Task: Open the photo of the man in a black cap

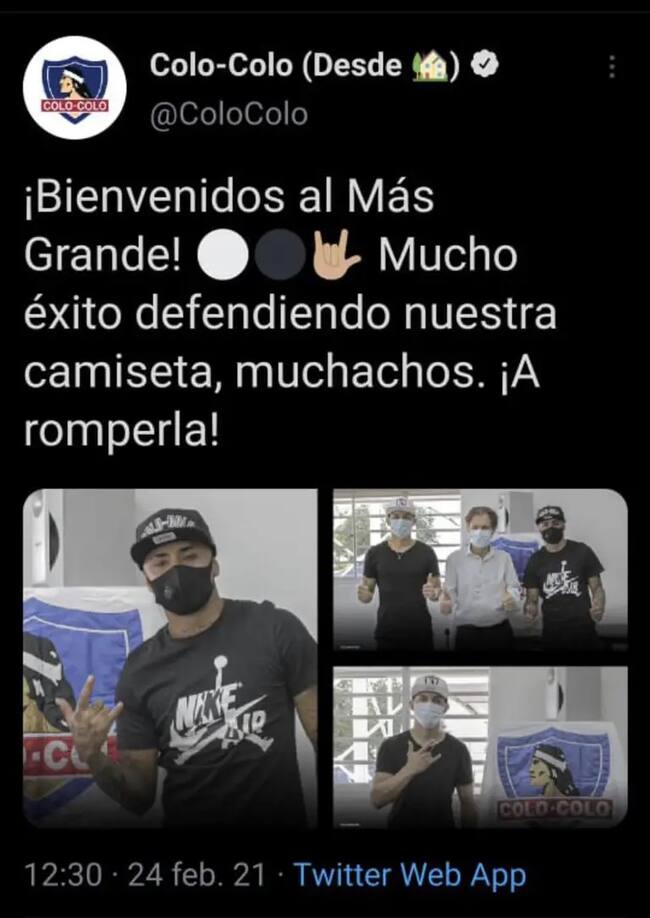Action: (x=170, y=657)
